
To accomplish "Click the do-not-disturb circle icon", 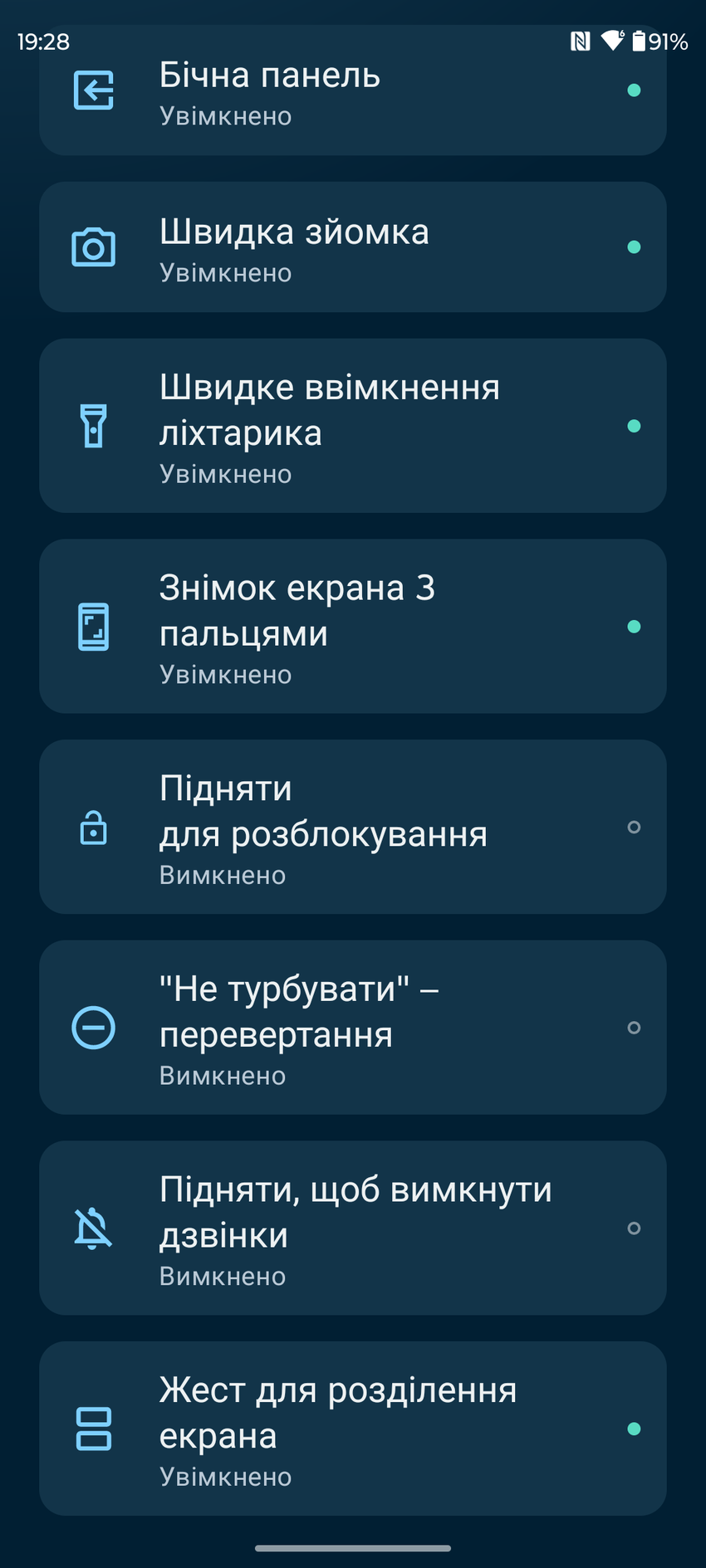I will 94,1028.
